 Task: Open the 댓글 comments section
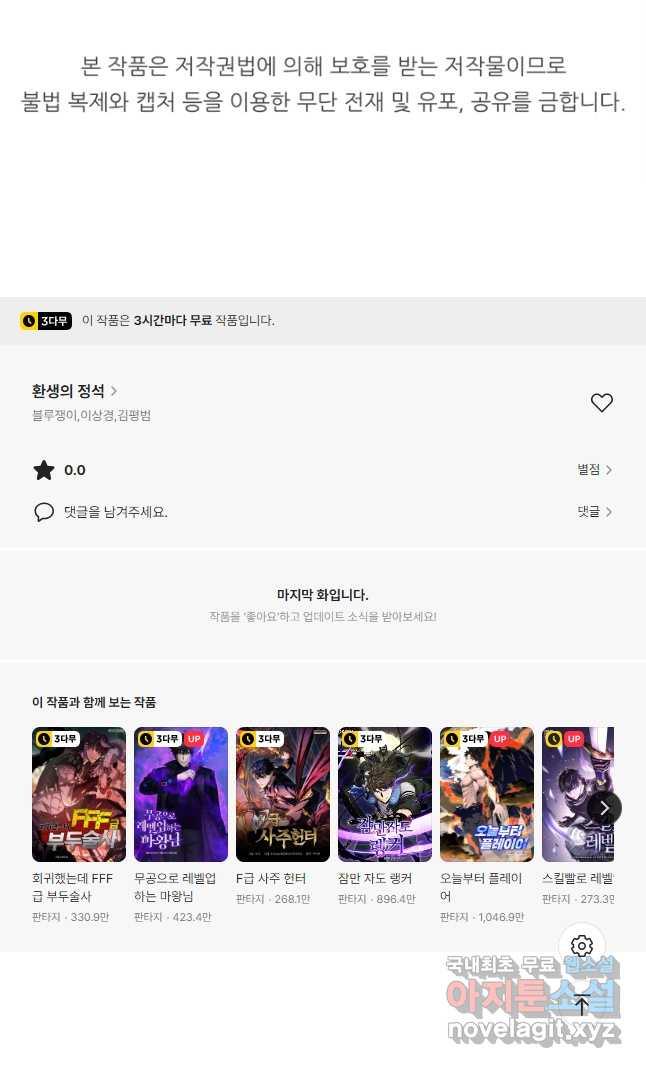point(594,512)
